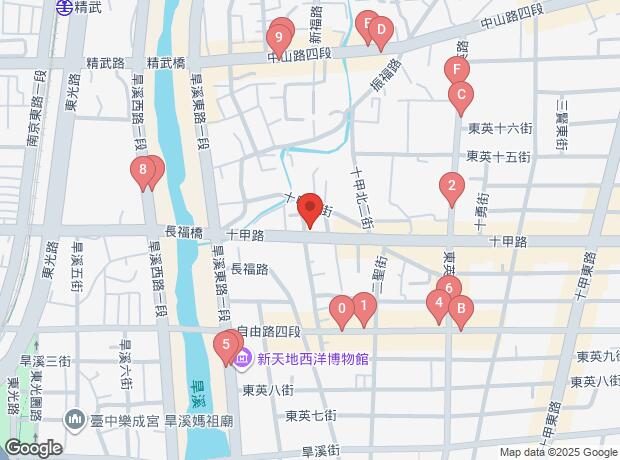Select map marker number 2

coord(452,186)
